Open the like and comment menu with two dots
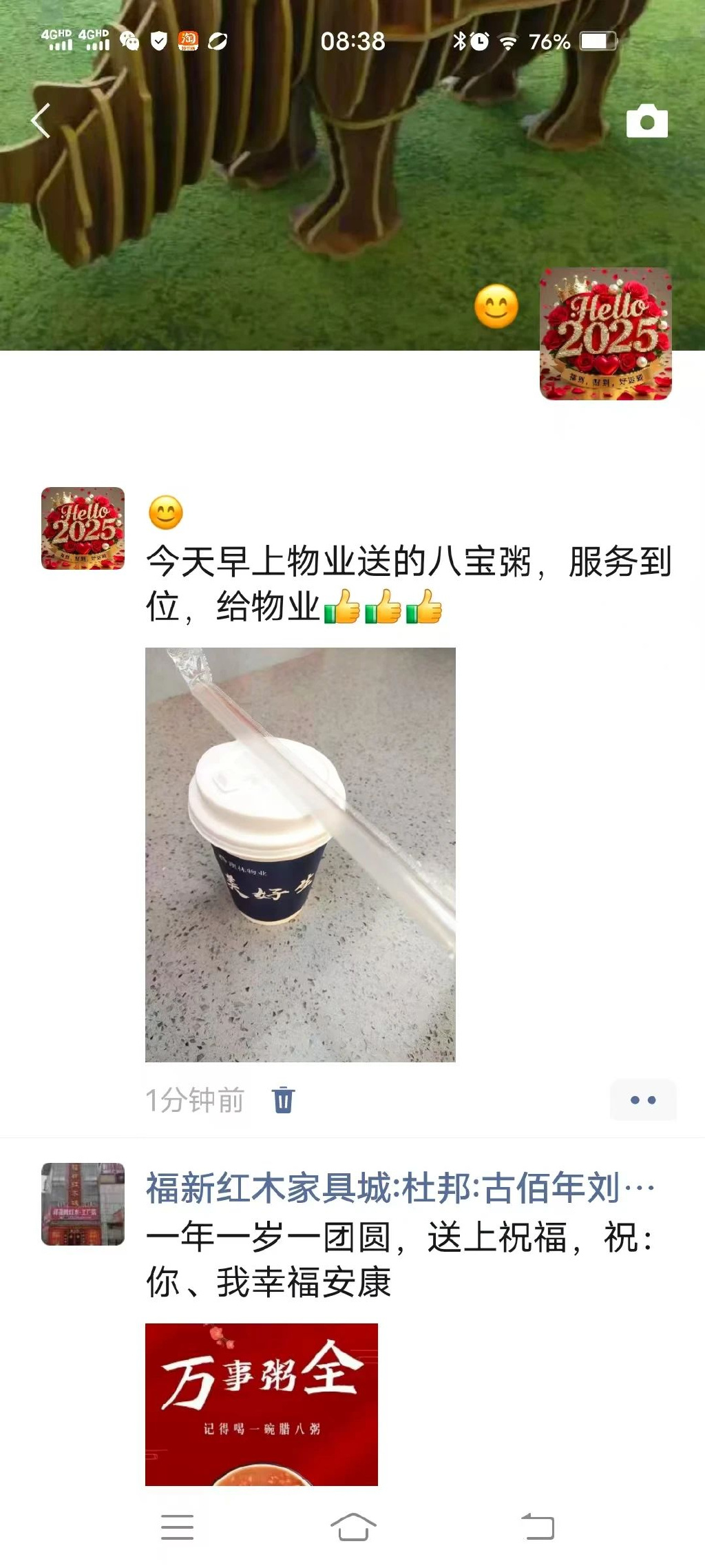Viewport: 705px width, 1568px height. (x=642, y=1100)
